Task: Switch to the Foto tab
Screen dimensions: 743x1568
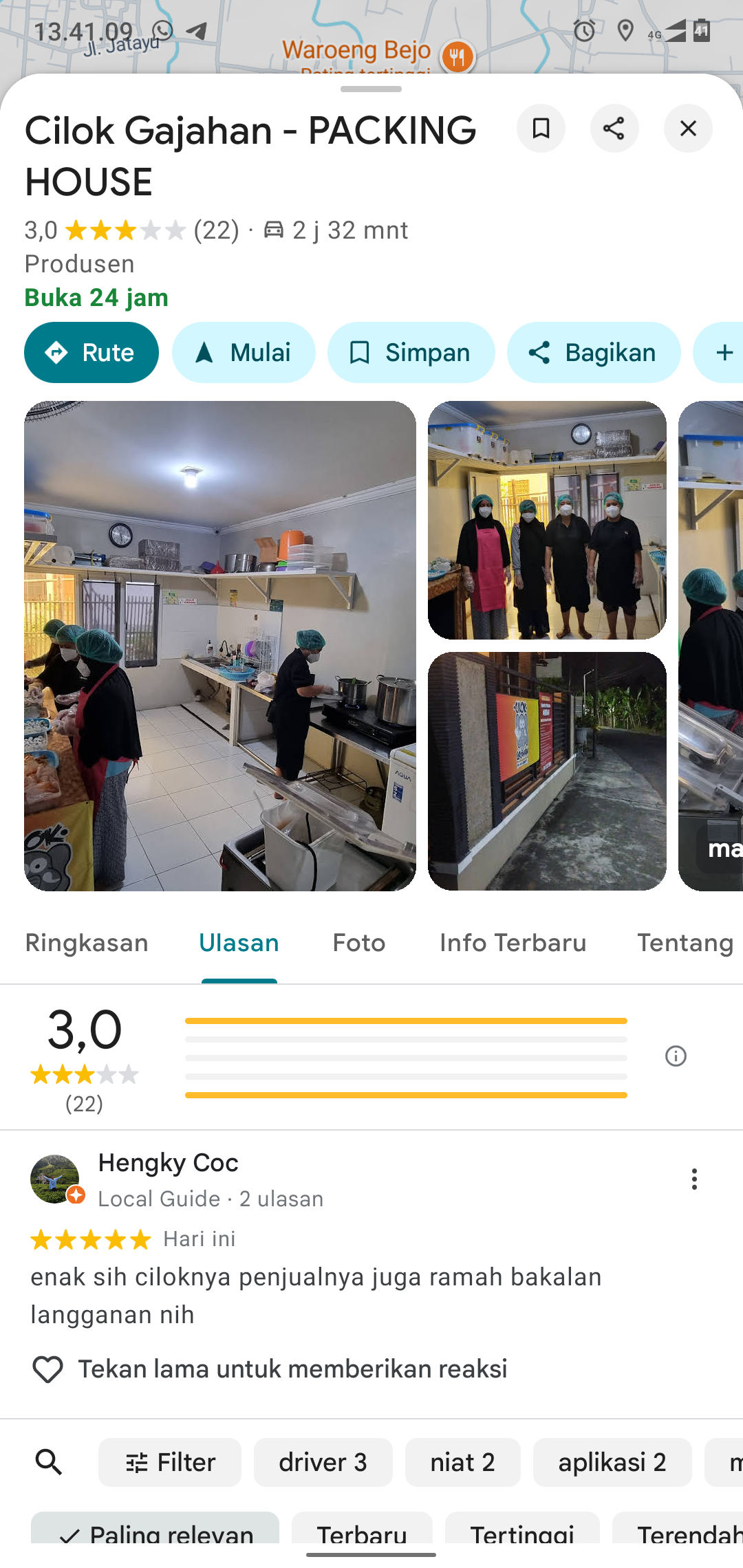Action: pos(358,943)
